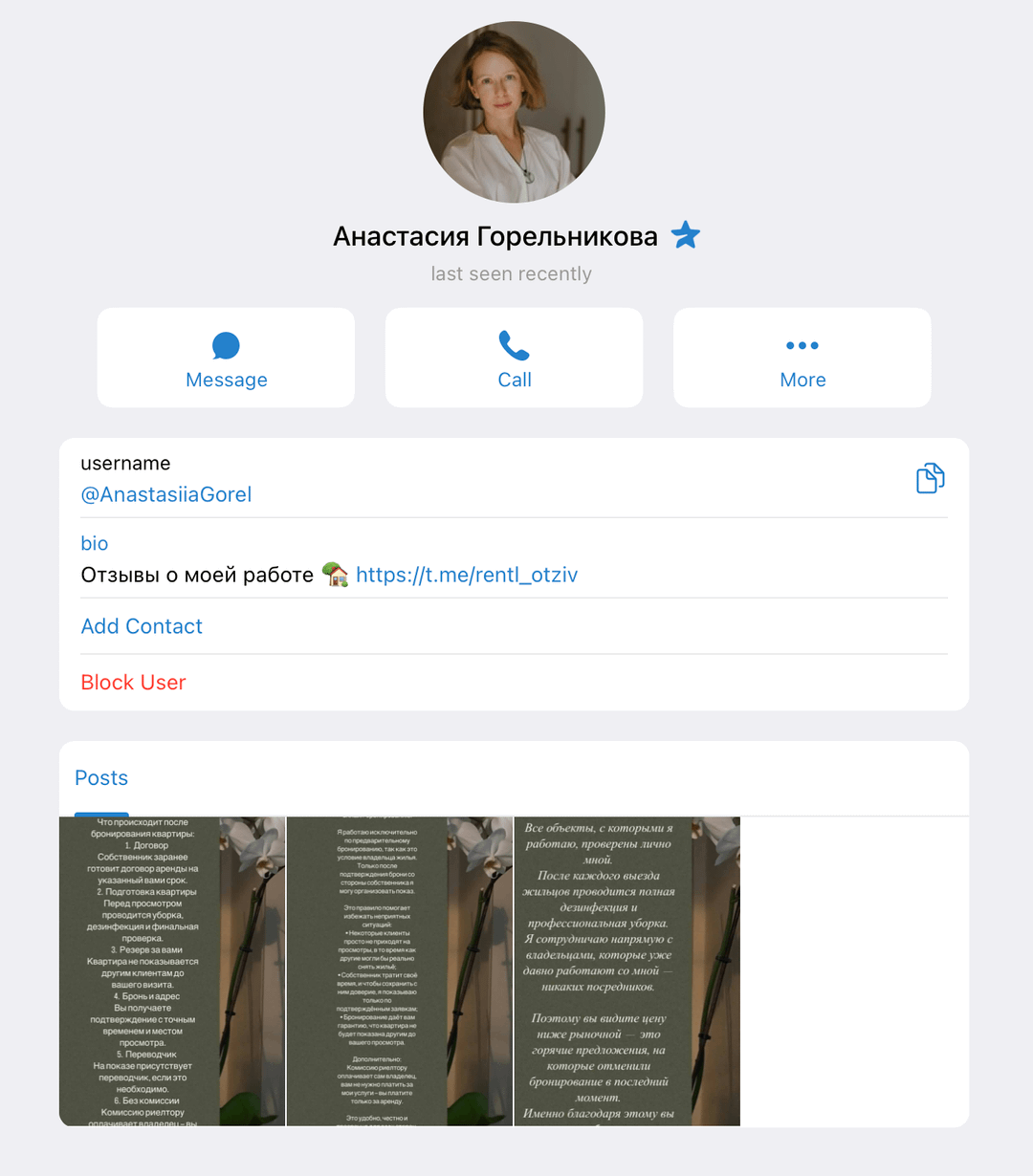
Task: Select Block User
Action: pos(133,683)
